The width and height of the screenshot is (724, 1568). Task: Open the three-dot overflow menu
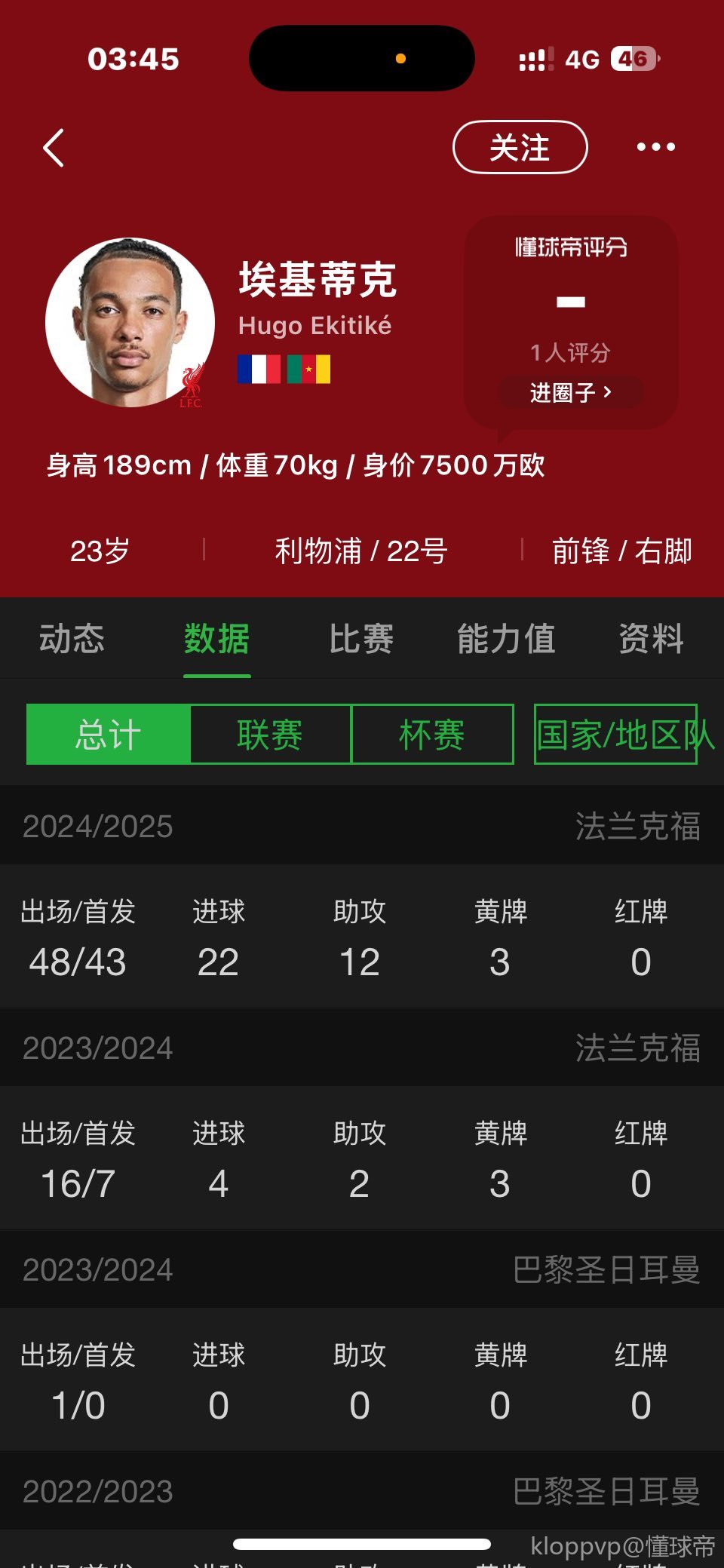(x=655, y=147)
